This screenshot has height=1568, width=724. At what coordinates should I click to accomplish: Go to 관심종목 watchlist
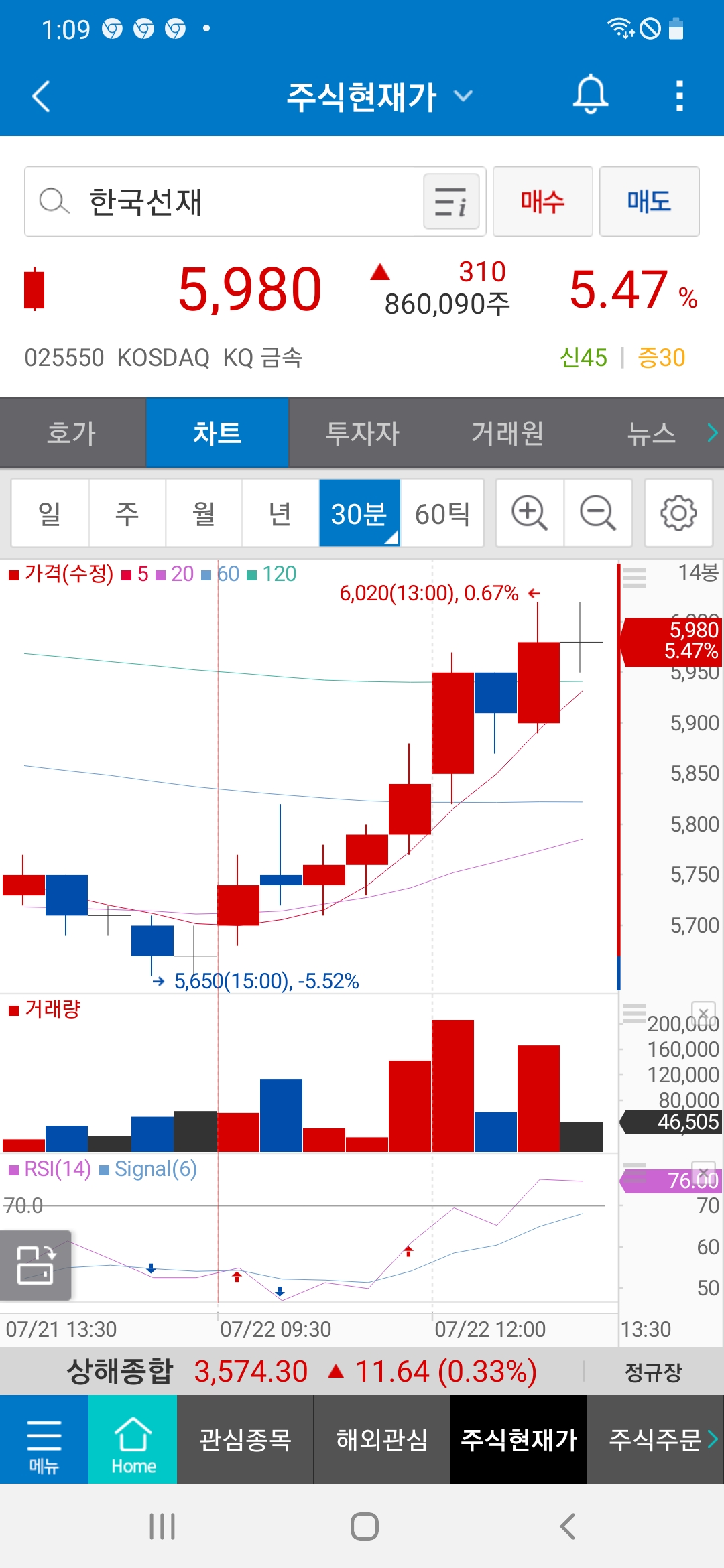(245, 1439)
